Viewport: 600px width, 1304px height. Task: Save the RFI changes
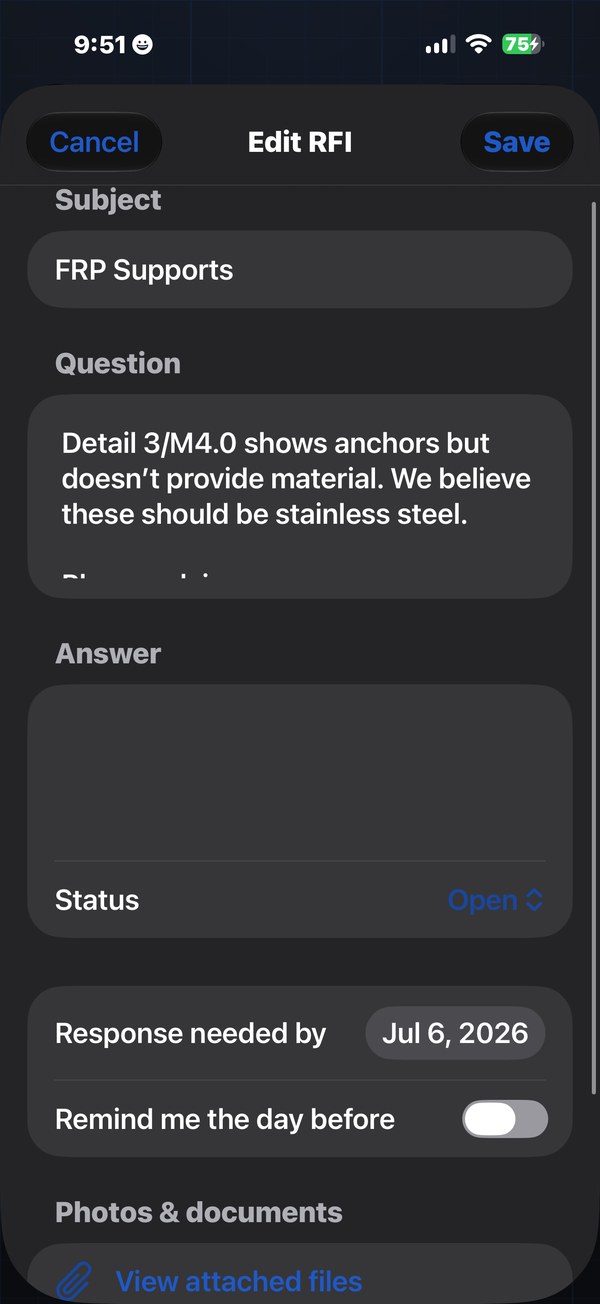pyautogui.click(x=516, y=142)
